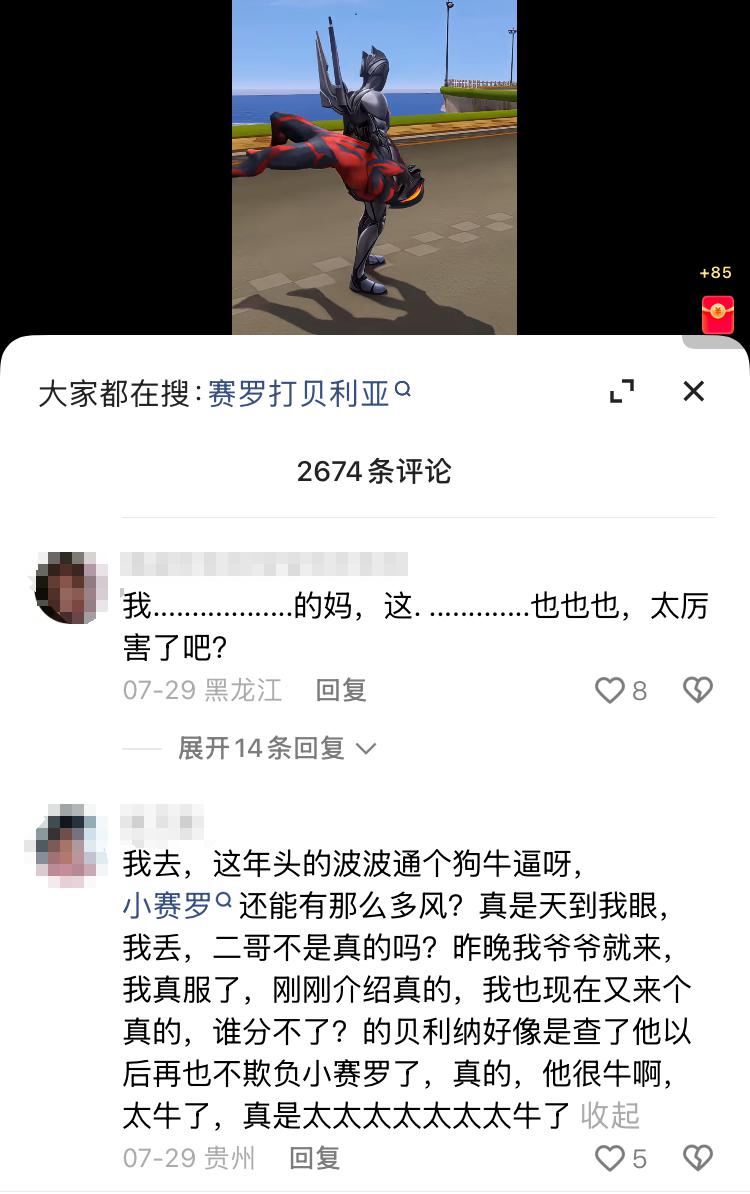This screenshot has width=750, height=1194.
Task: Open the first commenter's avatar profile
Action: (x=71, y=588)
